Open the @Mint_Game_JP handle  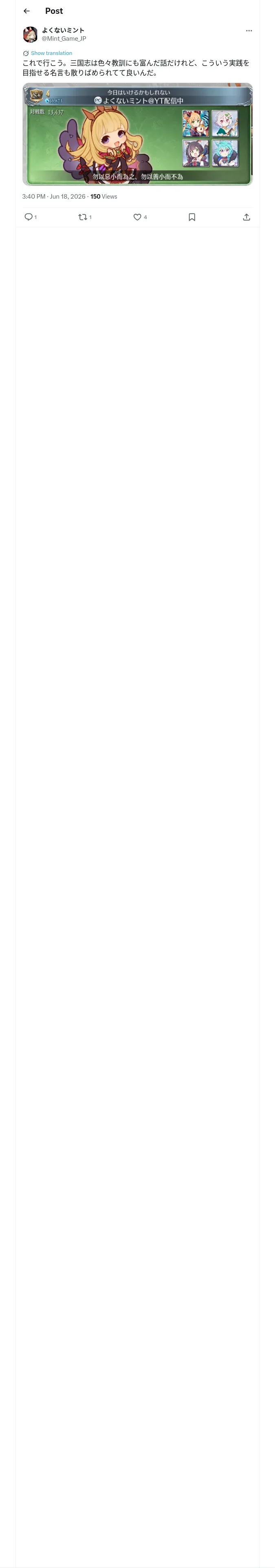tap(64, 38)
